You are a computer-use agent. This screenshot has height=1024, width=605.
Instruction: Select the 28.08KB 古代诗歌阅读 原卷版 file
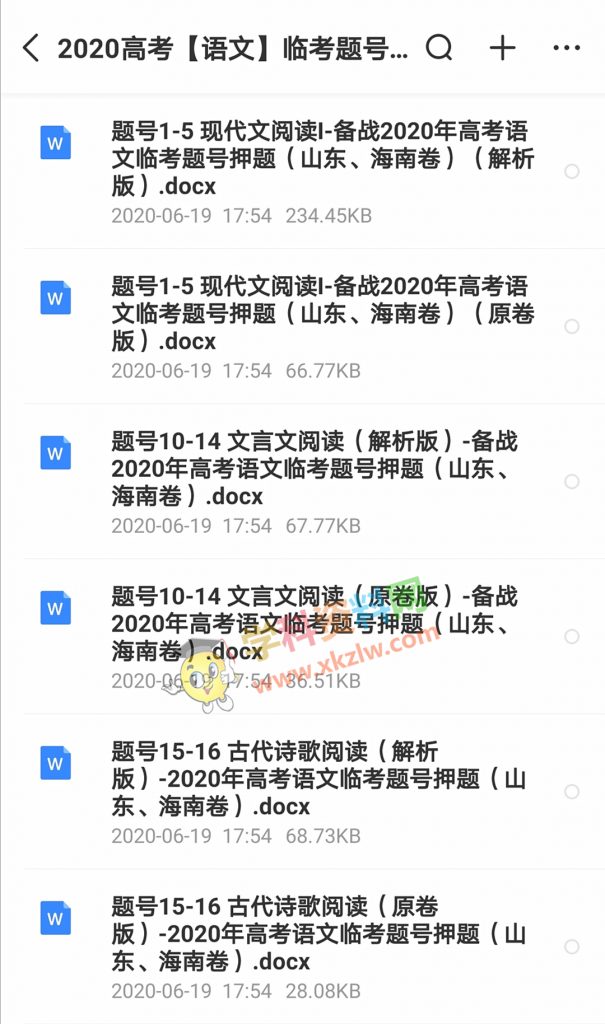(x=572, y=947)
